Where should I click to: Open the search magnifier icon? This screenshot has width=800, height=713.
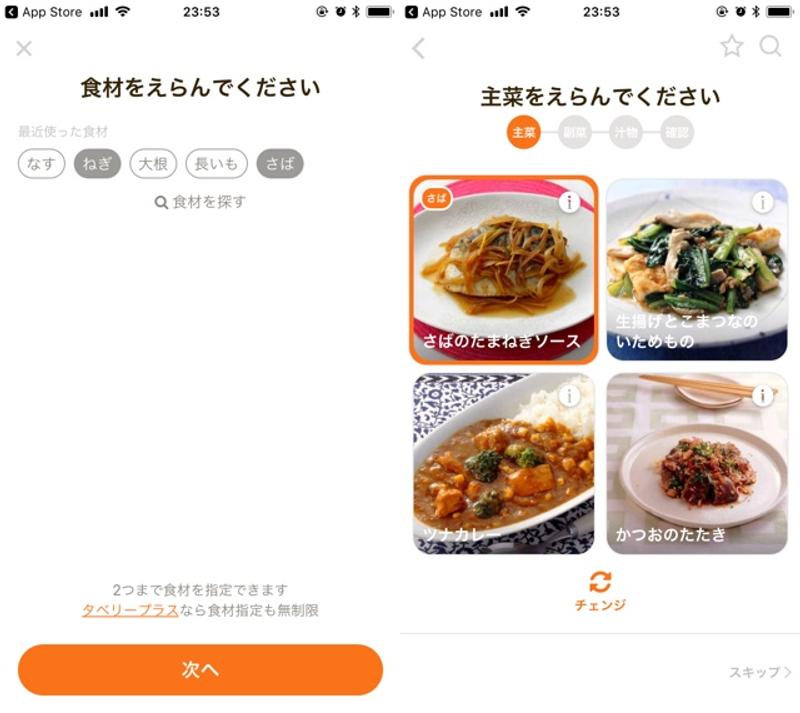pyautogui.click(x=770, y=46)
